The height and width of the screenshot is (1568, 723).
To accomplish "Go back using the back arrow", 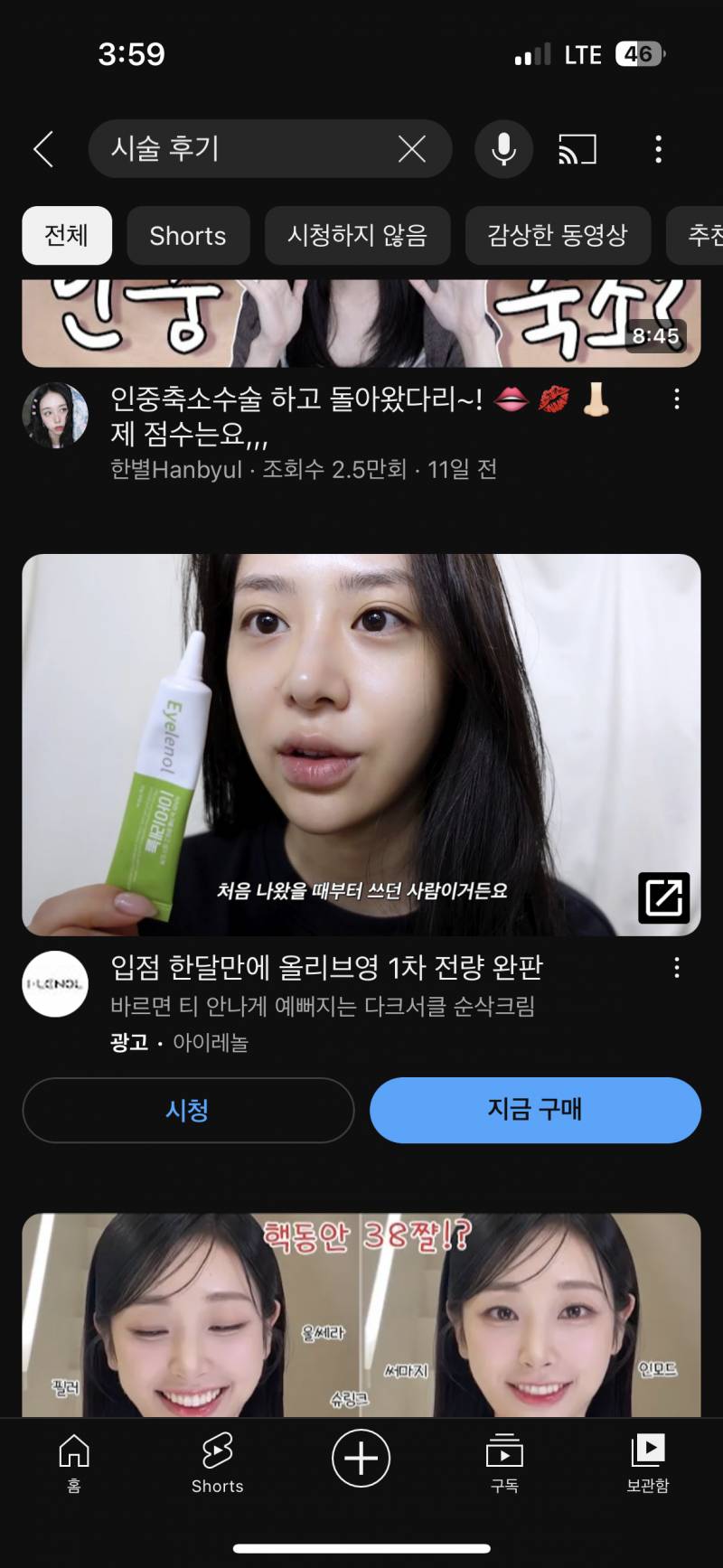I will [x=42, y=149].
